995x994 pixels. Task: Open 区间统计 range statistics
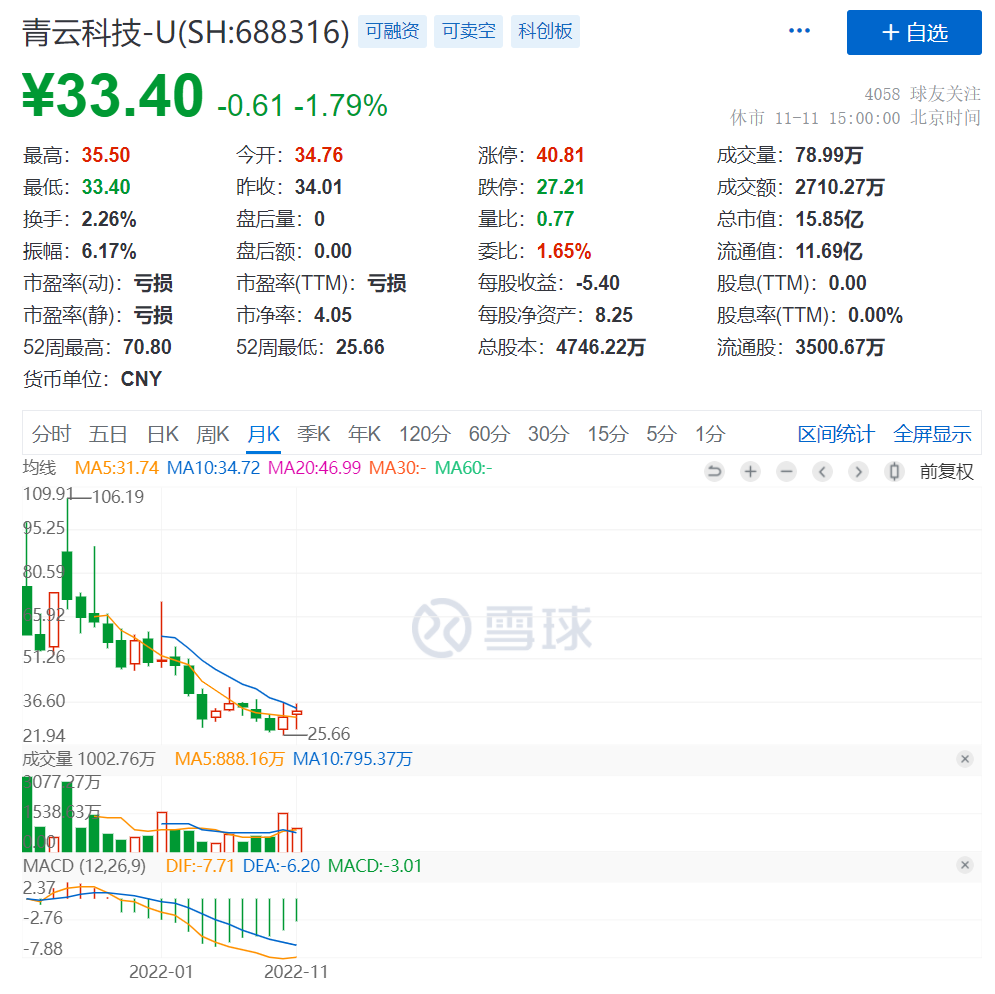coord(836,434)
